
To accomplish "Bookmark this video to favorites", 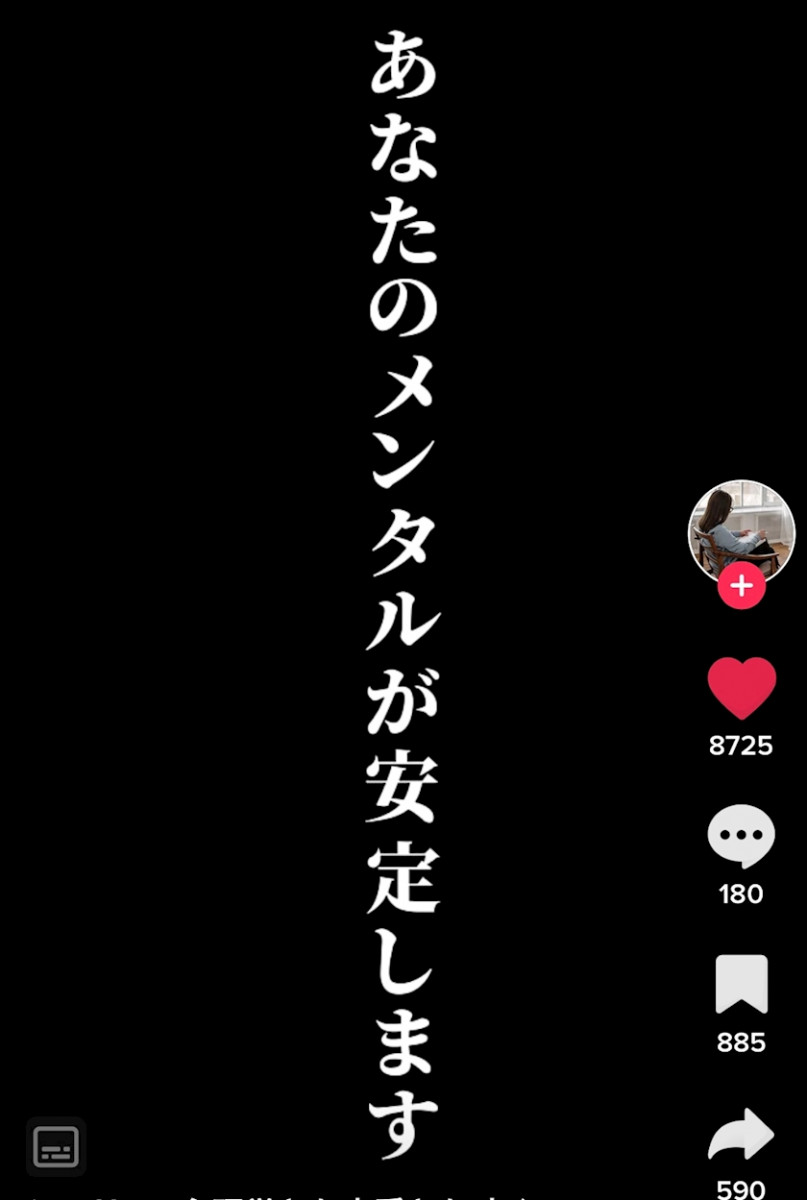I will point(741,984).
